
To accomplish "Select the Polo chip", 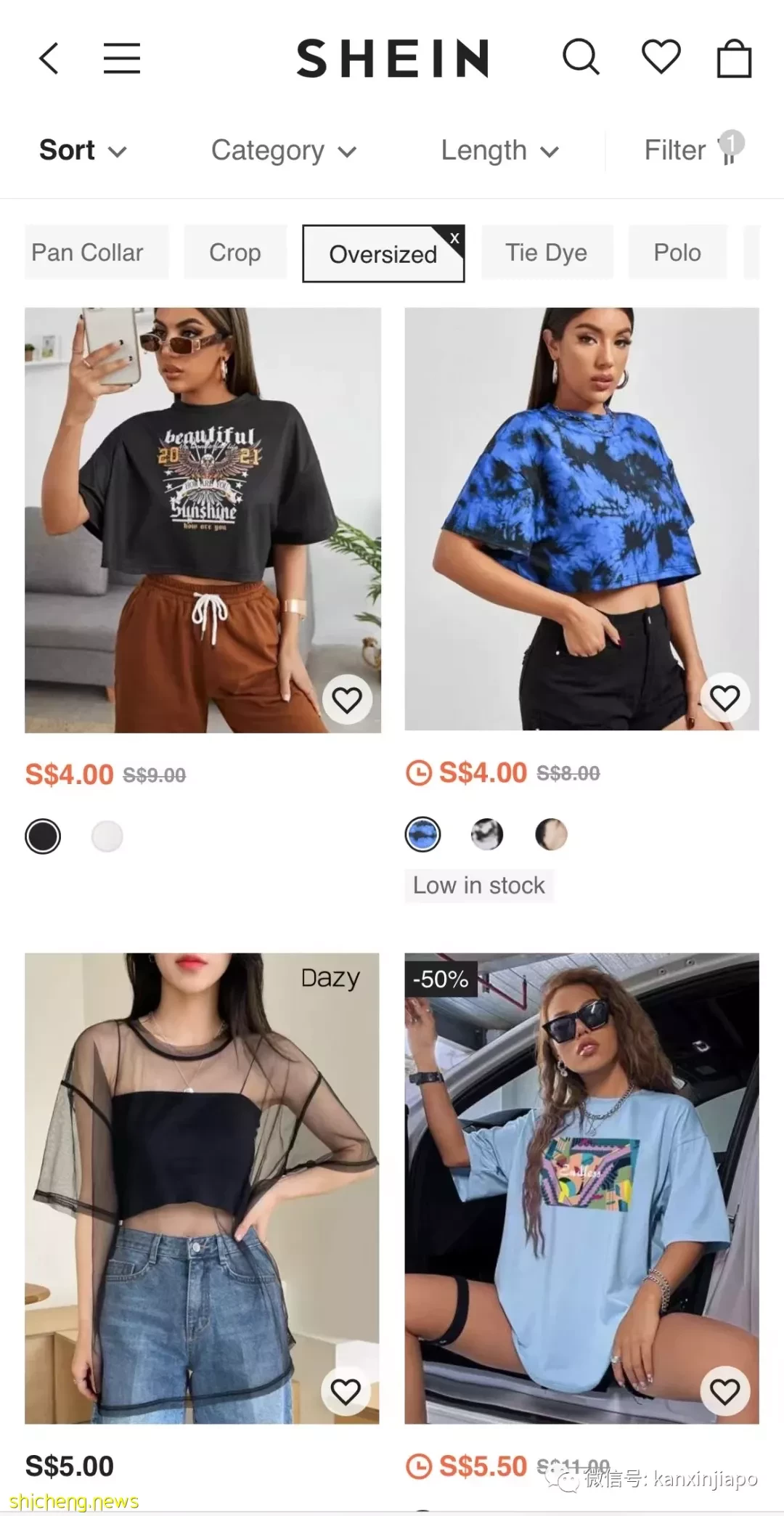I will tap(677, 253).
